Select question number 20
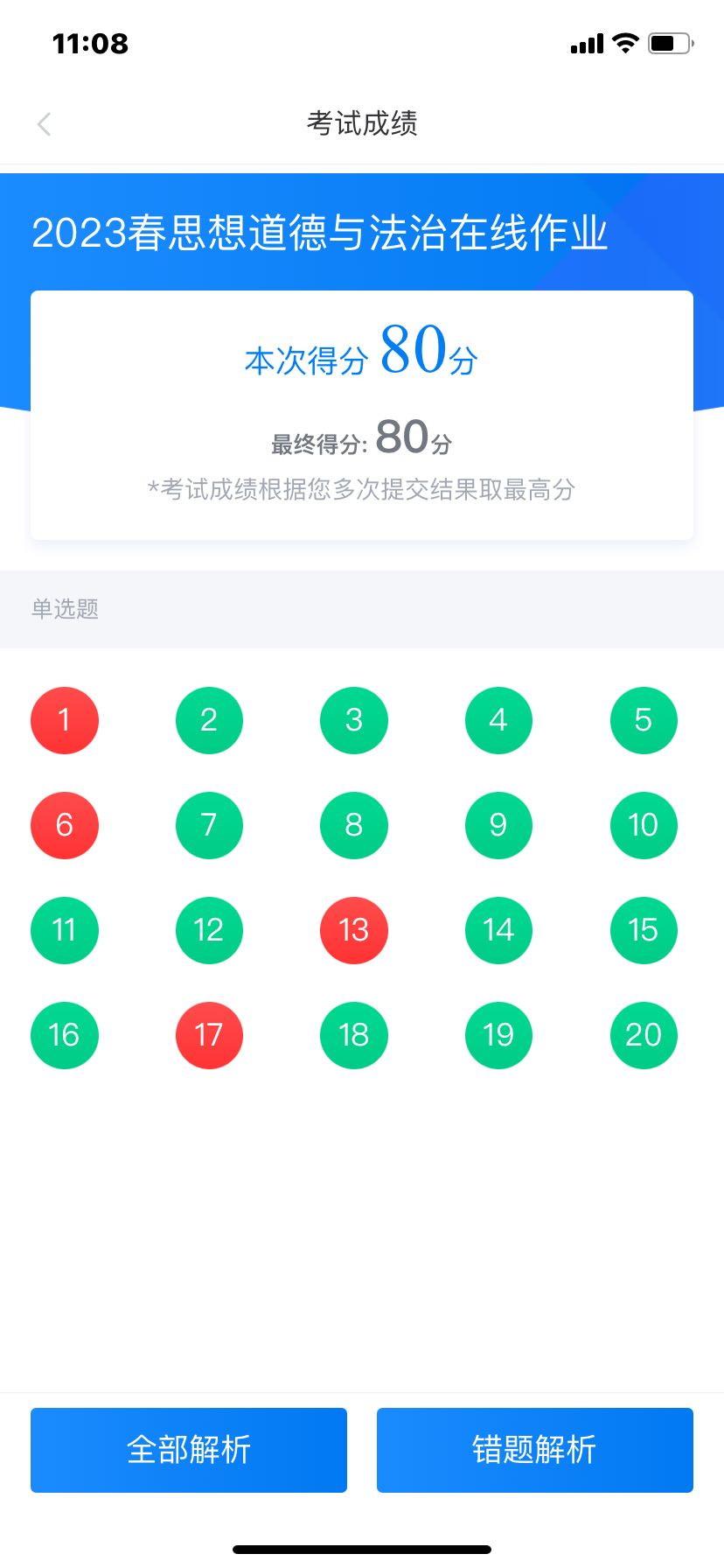This screenshot has width=724, height=1568. tap(644, 1035)
